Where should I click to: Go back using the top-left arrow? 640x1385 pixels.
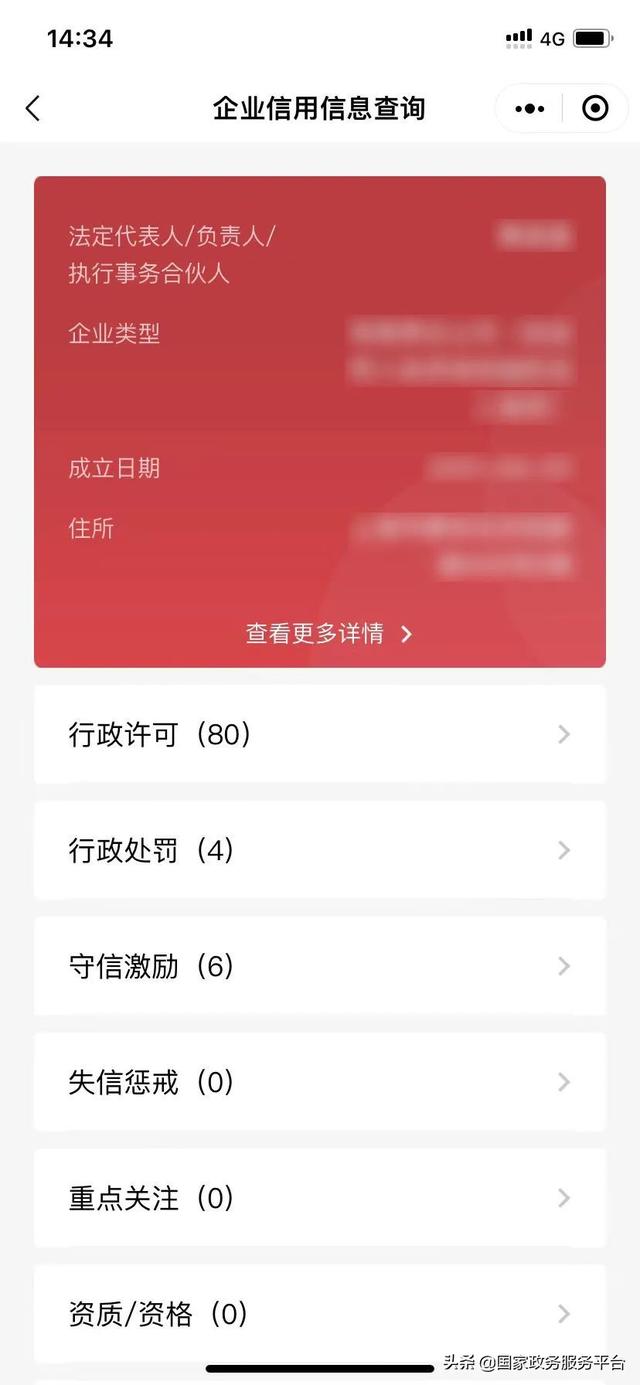[x=33, y=108]
